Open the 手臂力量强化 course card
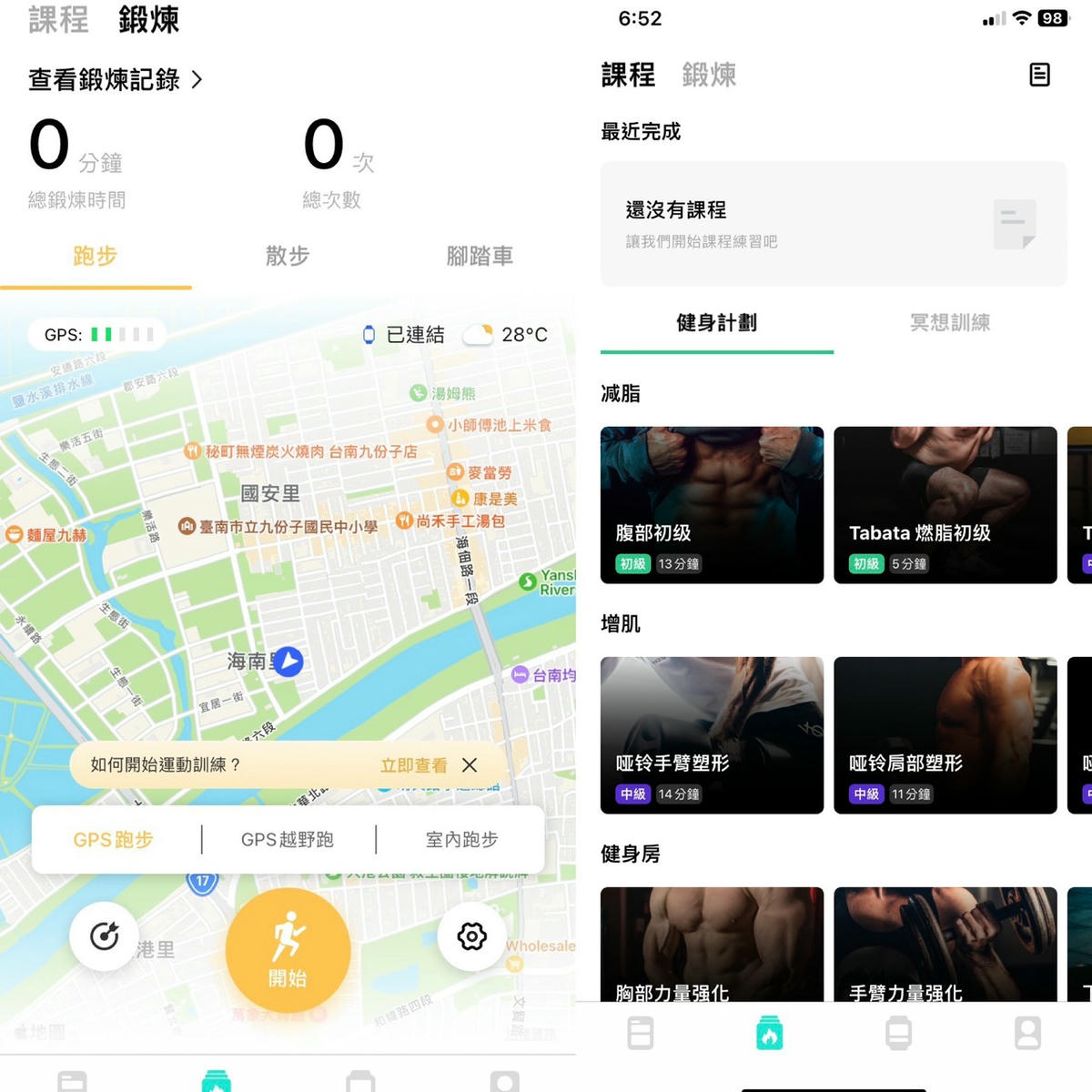The height and width of the screenshot is (1092, 1092). coord(945,945)
